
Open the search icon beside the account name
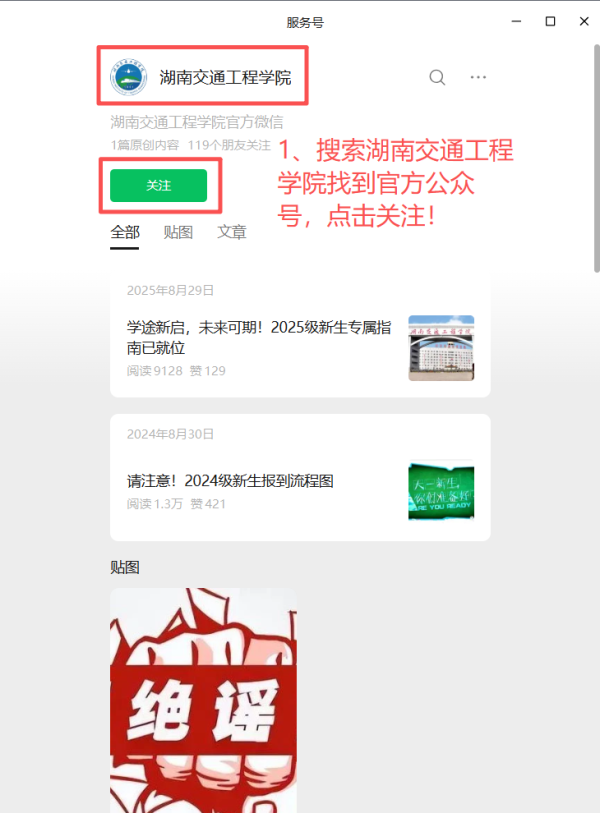click(437, 77)
